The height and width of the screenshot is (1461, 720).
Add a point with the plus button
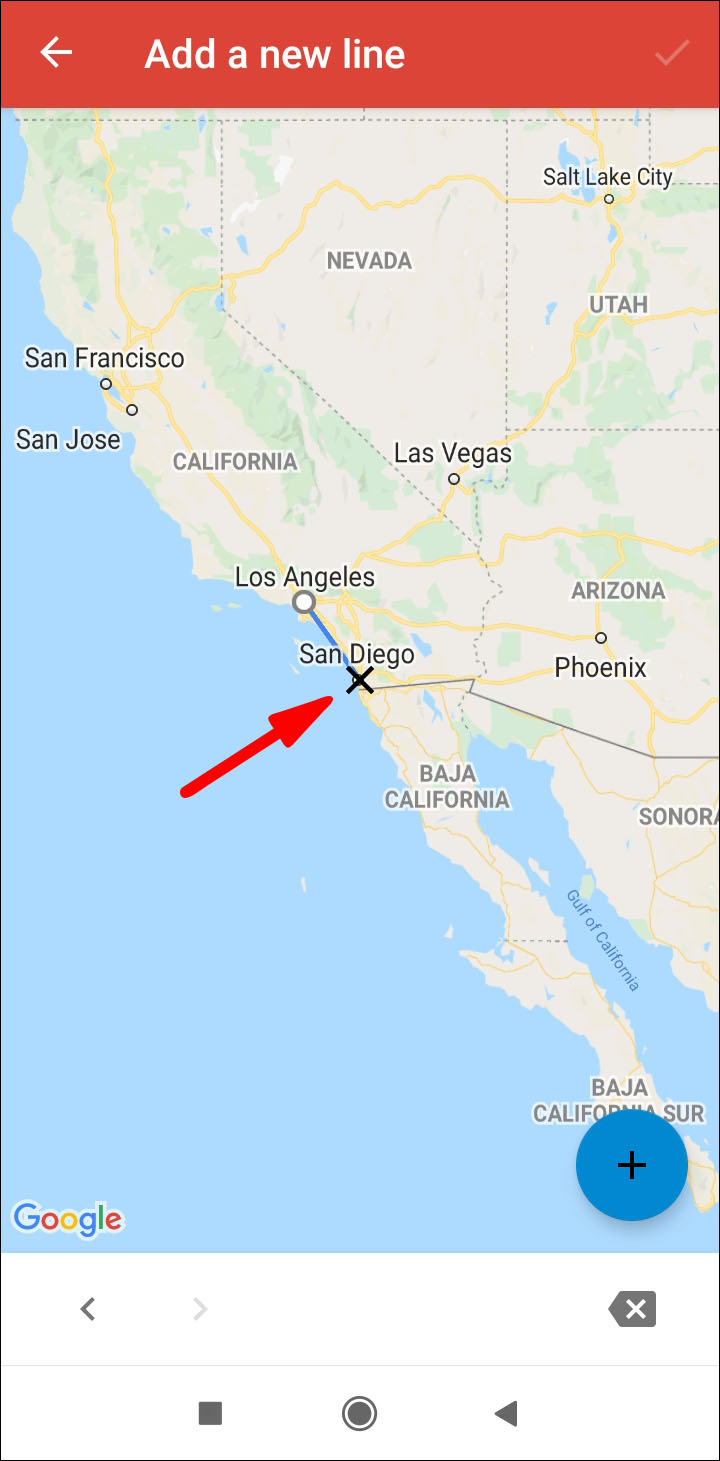click(631, 1165)
